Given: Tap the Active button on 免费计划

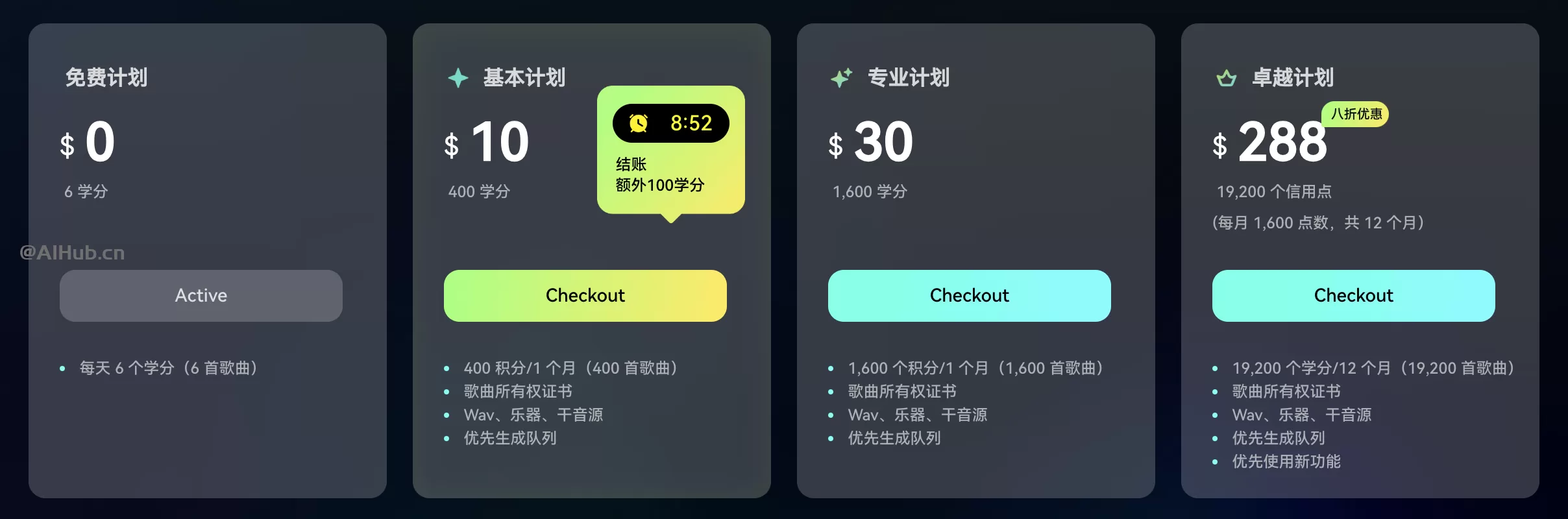Looking at the screenshot, I should pyautogui.click(x=201, y=296).
